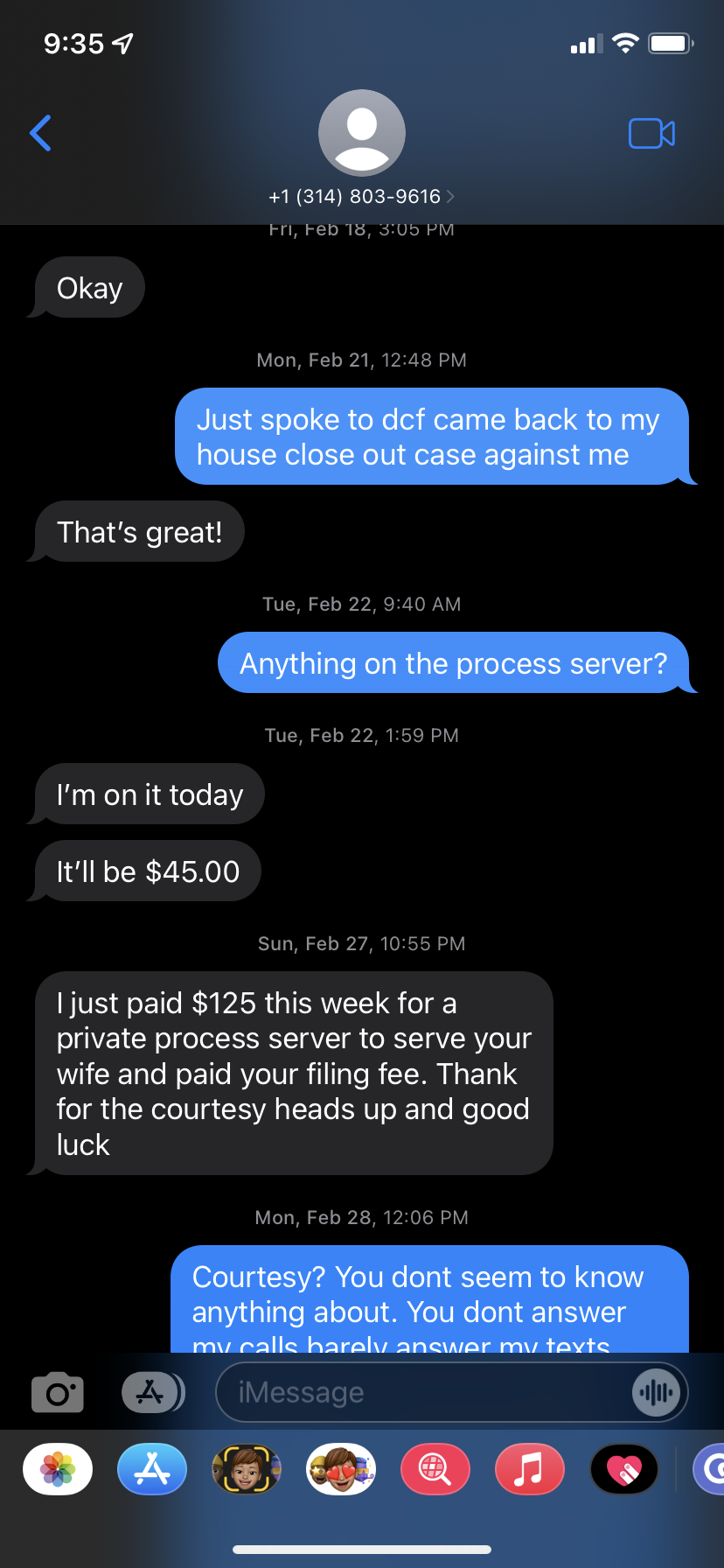724x1568 pixels.
Task: Focus the iMessage text field
Action: (420, 1392)
